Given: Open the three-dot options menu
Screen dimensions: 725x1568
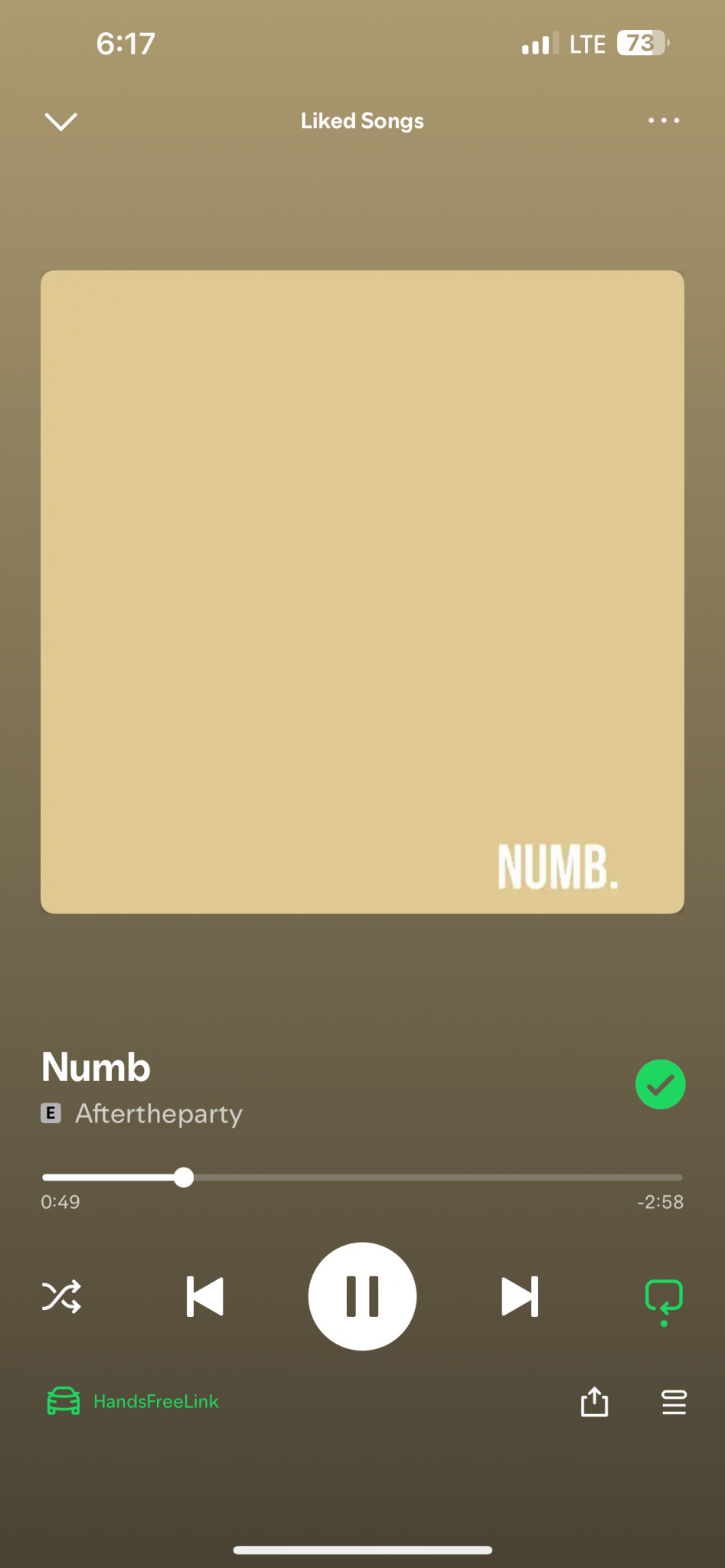Looking at the screenshot, I should [x=663, y=120].
